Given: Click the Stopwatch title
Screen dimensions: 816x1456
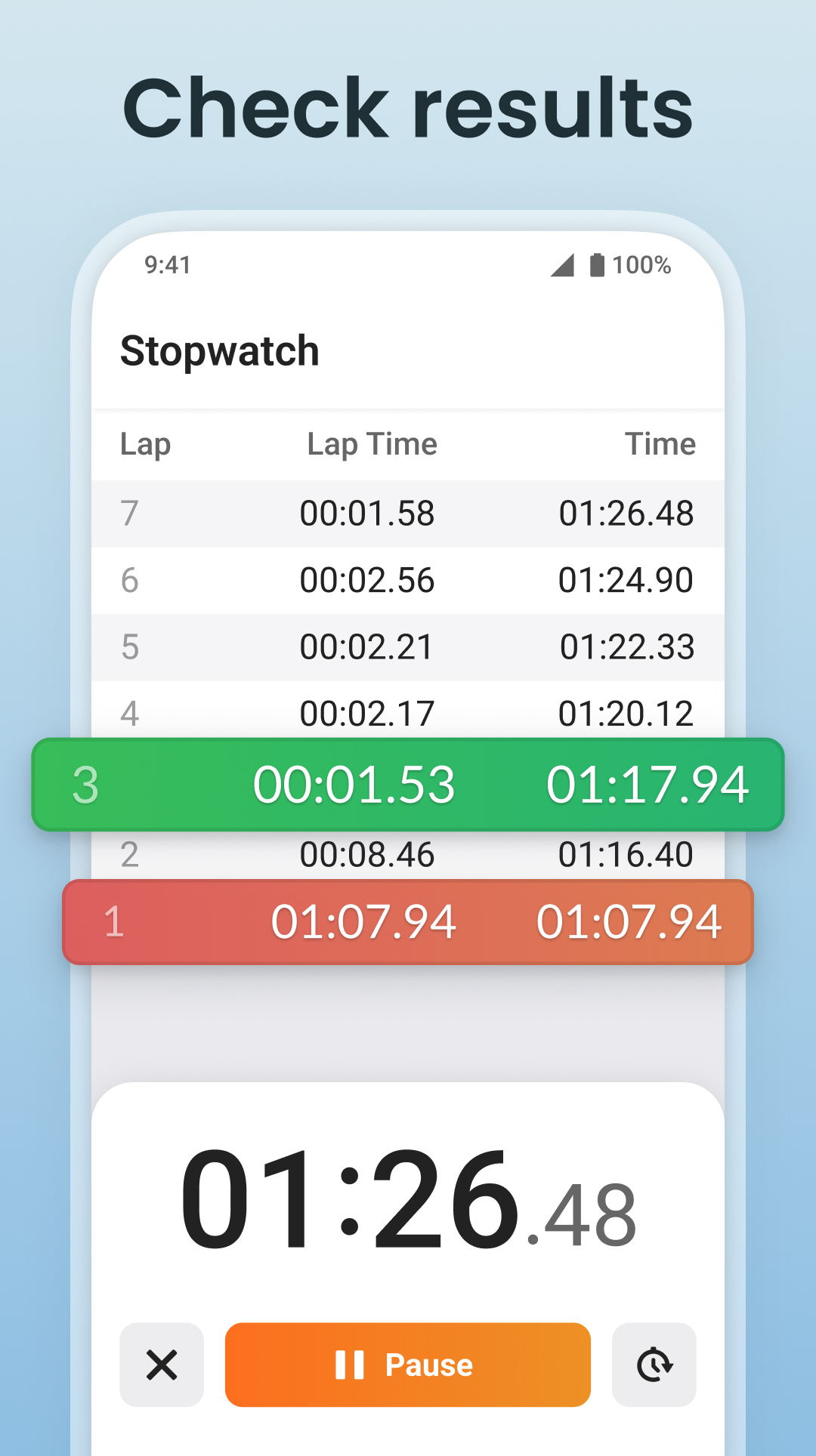Looking at the screenshot, I should (219, 350).
